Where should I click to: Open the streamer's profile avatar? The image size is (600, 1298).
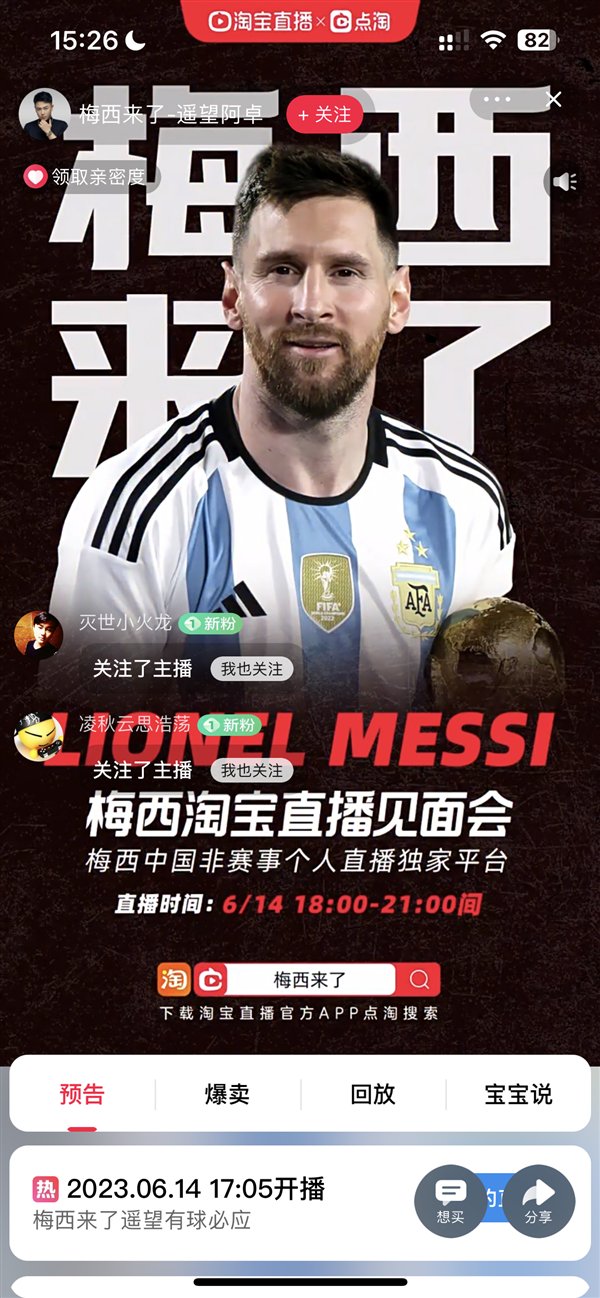(45, 114)
